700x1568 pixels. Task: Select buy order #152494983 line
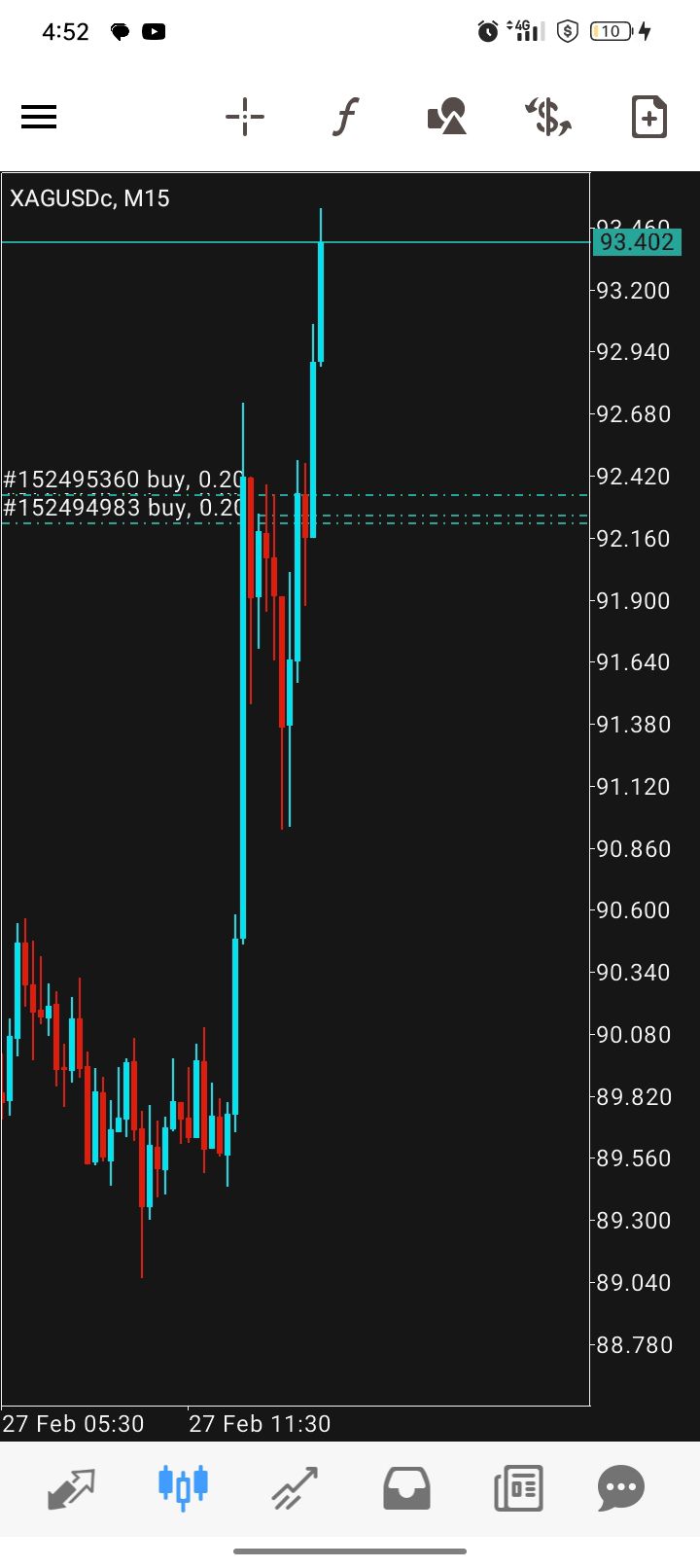pyautogui.click(x=123, y=508)
